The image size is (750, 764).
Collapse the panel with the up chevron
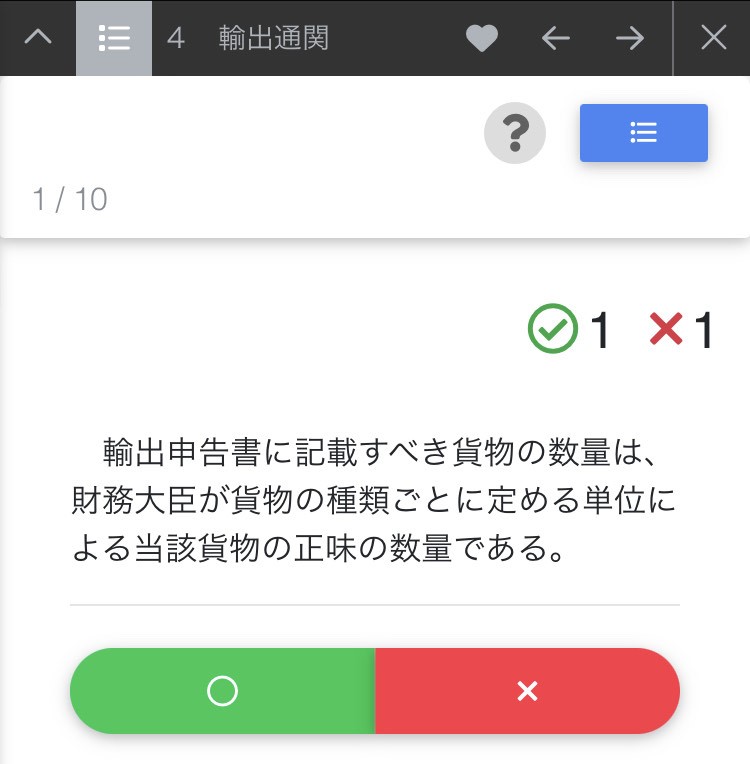38,38
